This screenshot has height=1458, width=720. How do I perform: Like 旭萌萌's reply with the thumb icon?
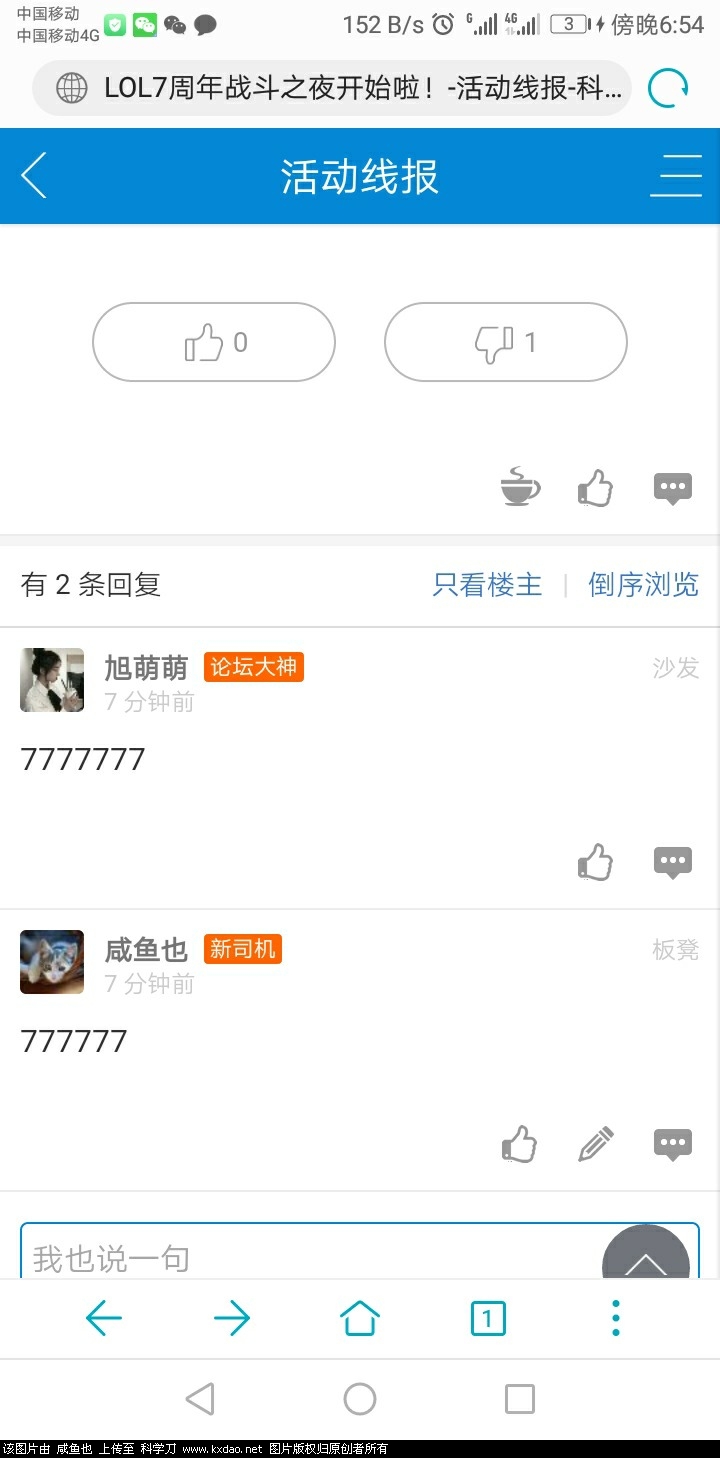point(595,861)
